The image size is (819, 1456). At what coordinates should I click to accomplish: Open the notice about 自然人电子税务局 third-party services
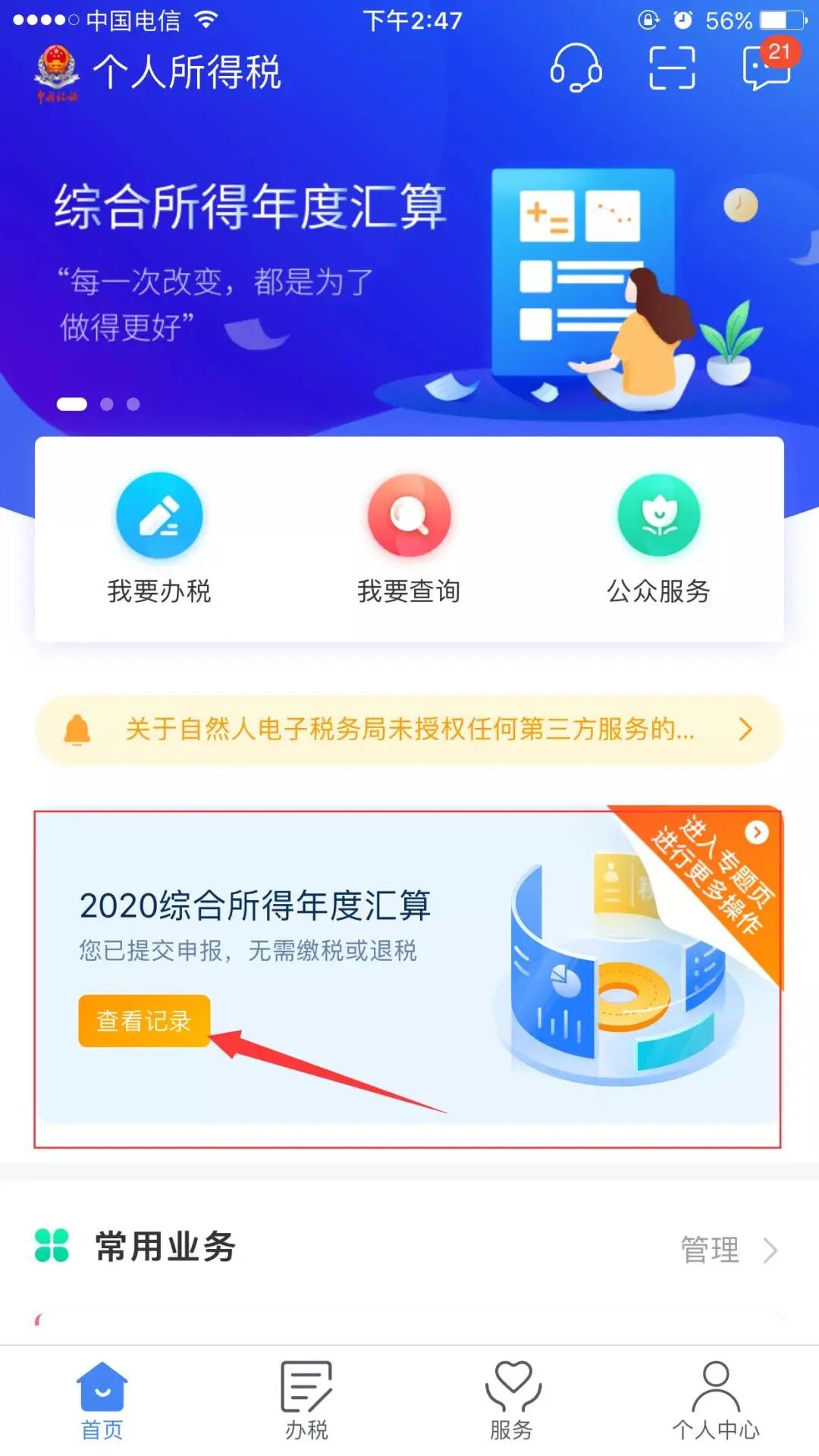(409, 730)
